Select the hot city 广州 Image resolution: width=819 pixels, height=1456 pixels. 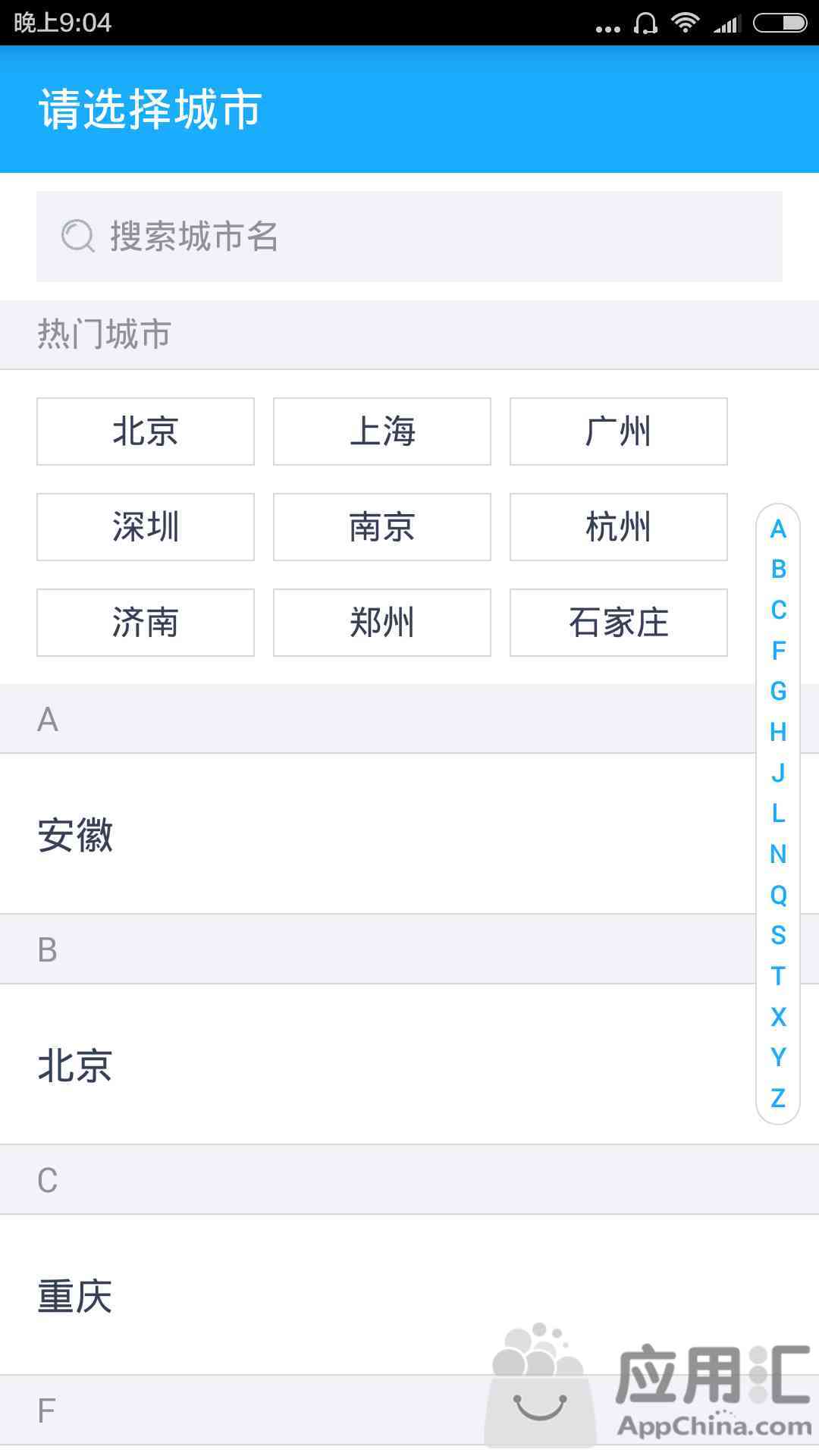619,431
